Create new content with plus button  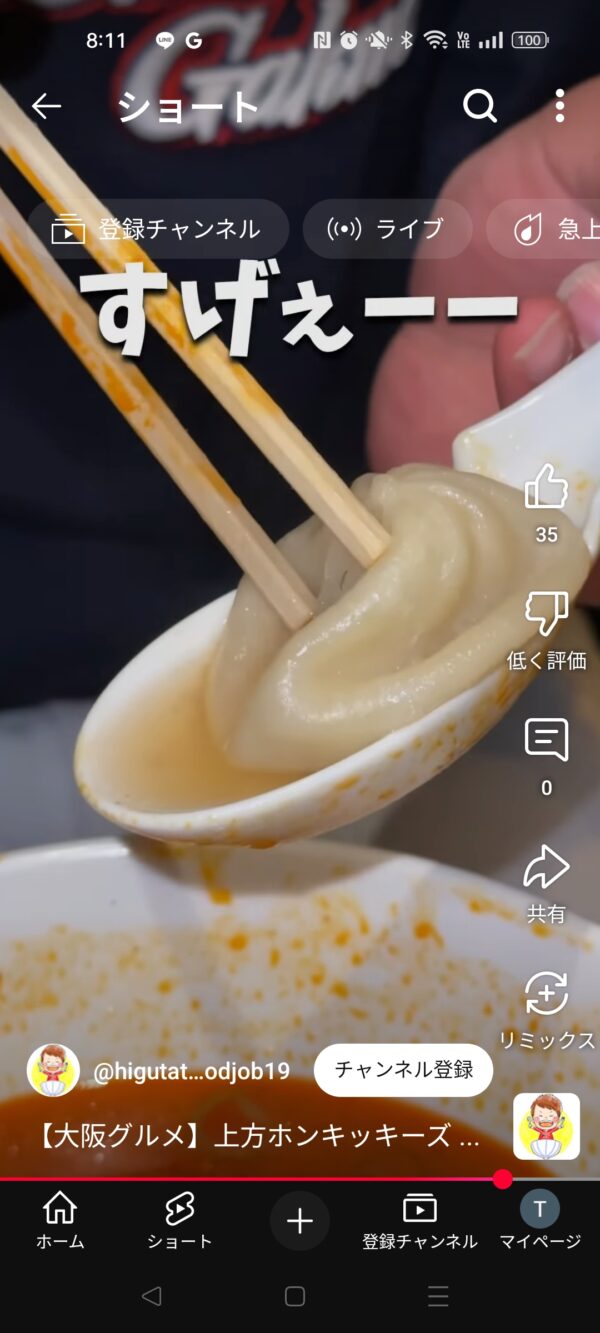pyautogui.click(x=300, y=1220)
